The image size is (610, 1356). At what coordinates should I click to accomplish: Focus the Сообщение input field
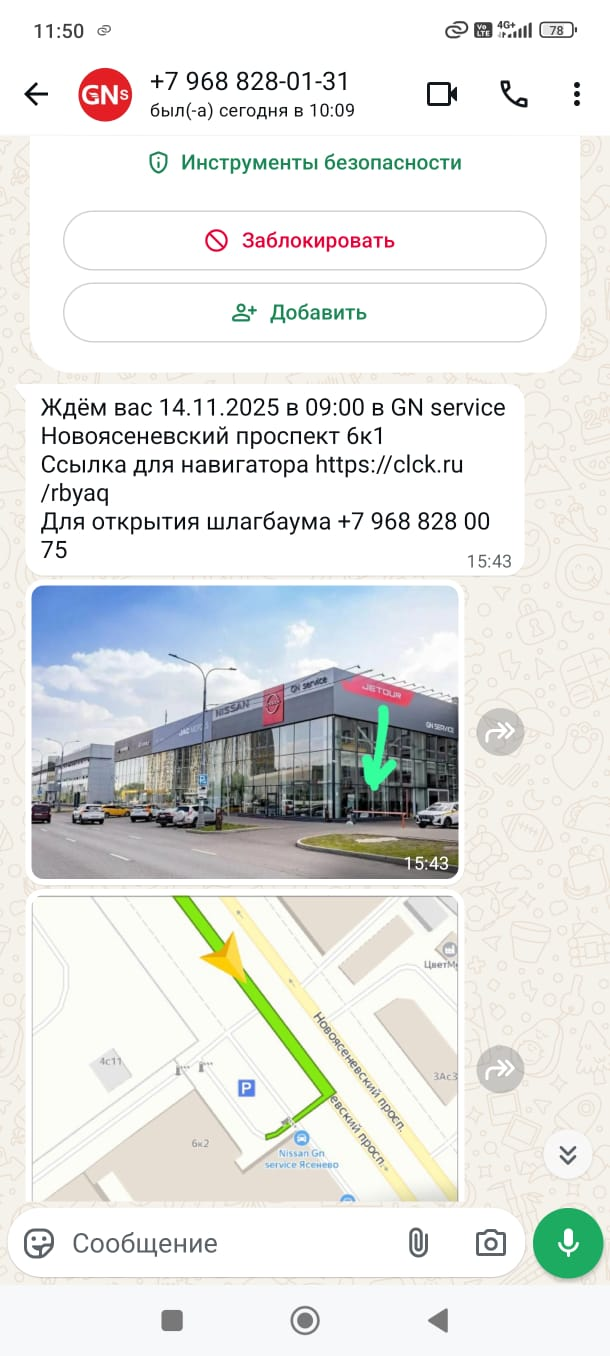[x=230, y=1243]
